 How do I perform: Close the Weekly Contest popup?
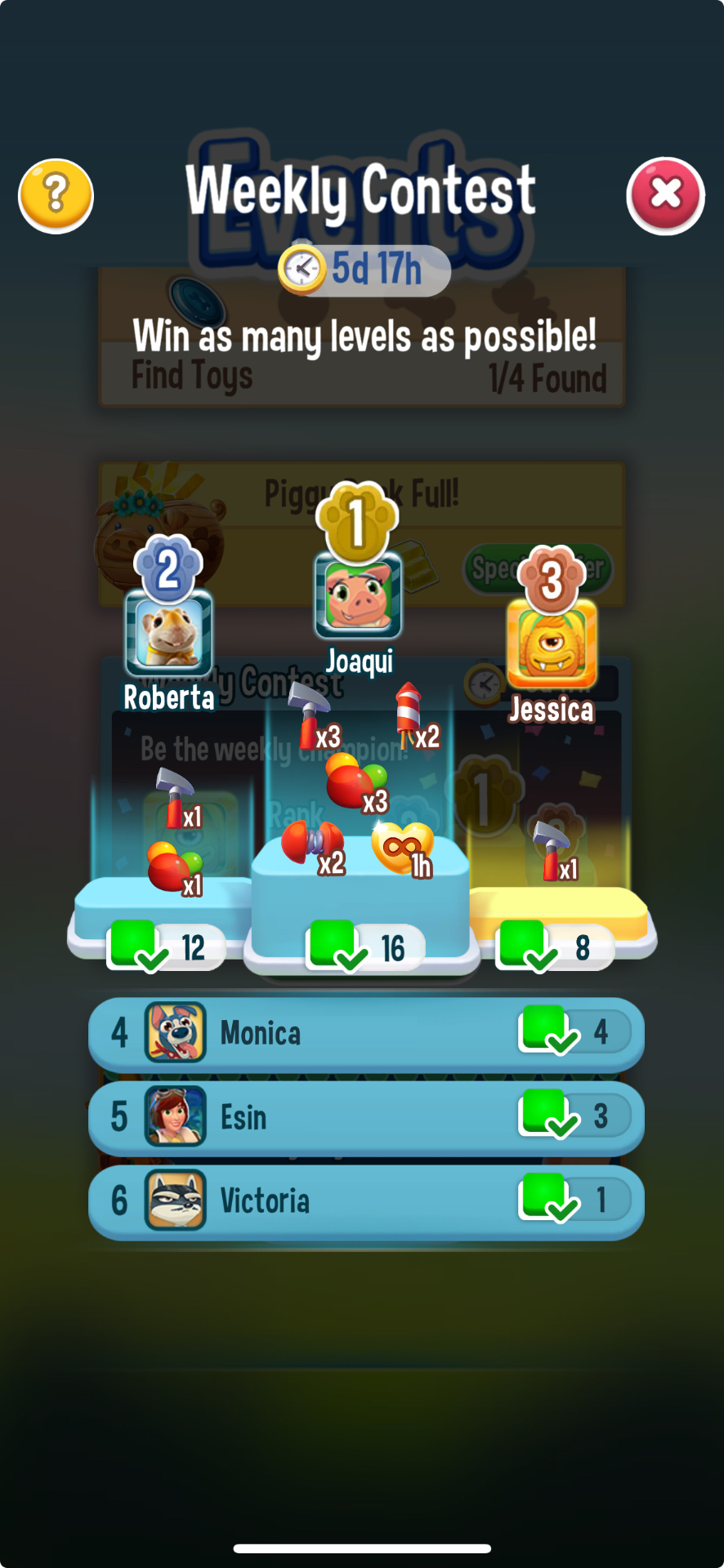(x=665, y=196)
